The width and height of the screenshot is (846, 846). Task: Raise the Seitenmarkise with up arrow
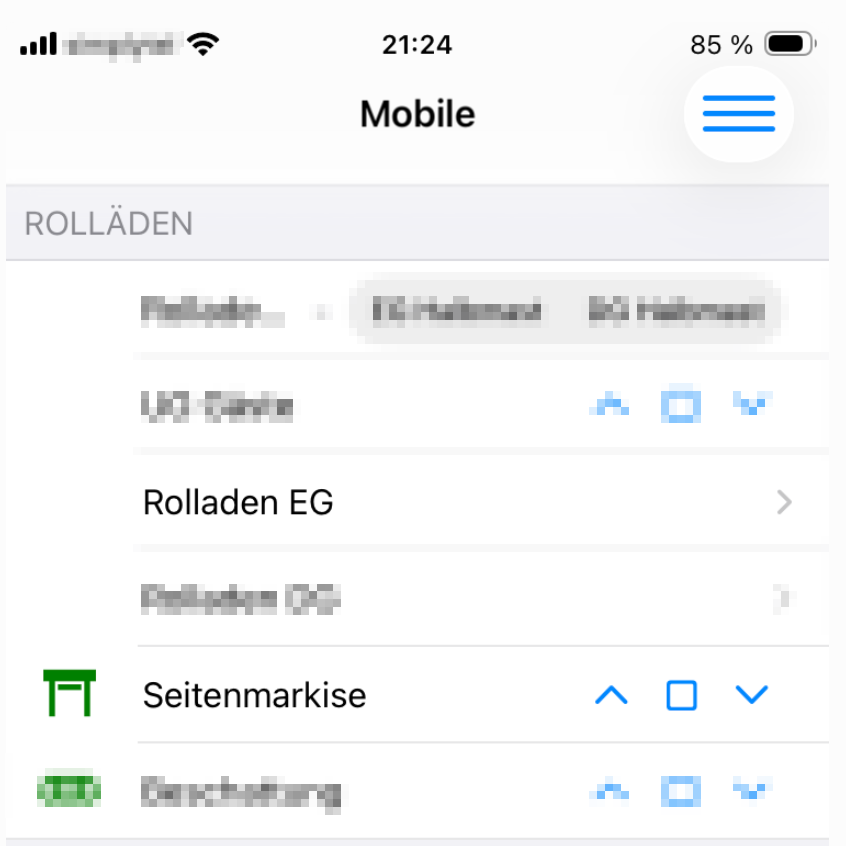click(611, 695)
